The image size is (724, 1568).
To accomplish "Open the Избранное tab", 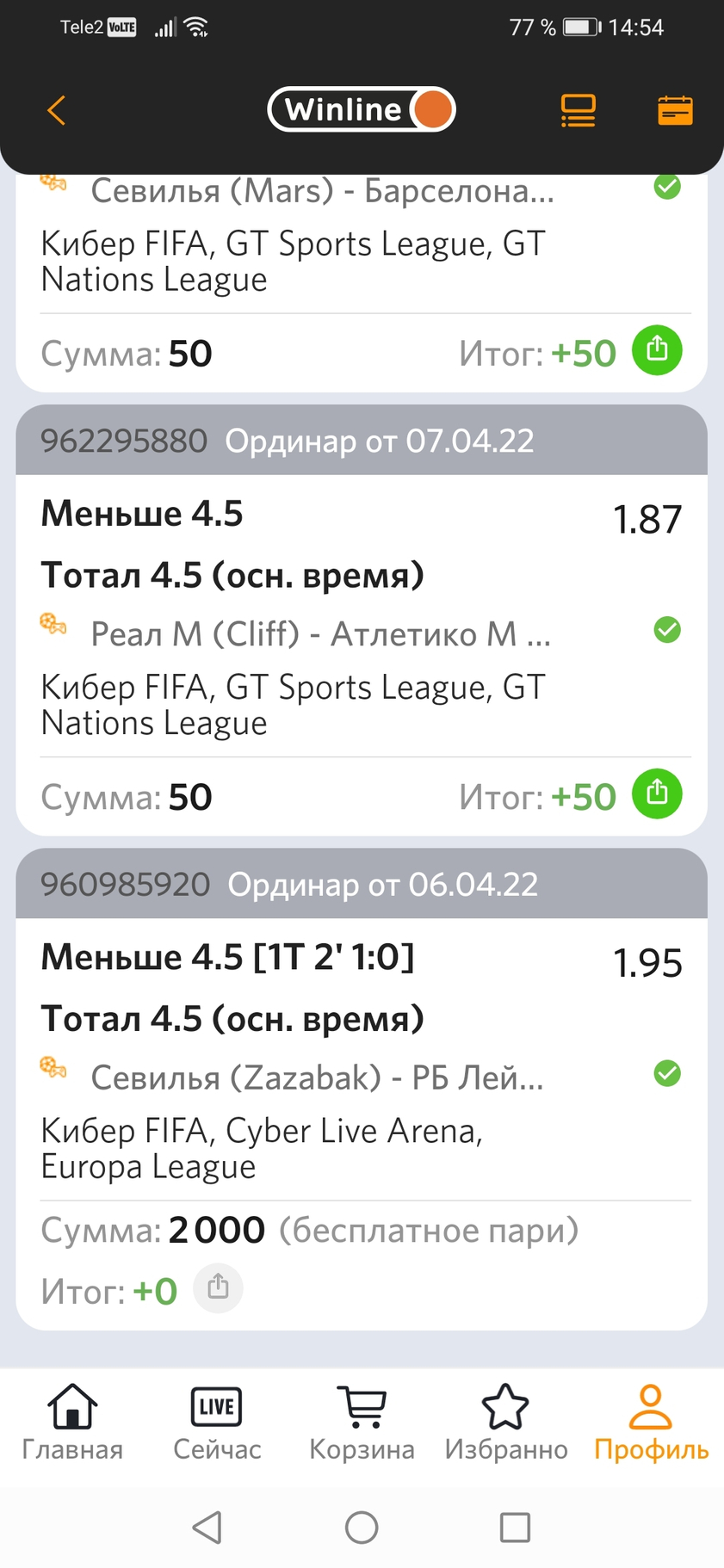I will point(506,1423).
